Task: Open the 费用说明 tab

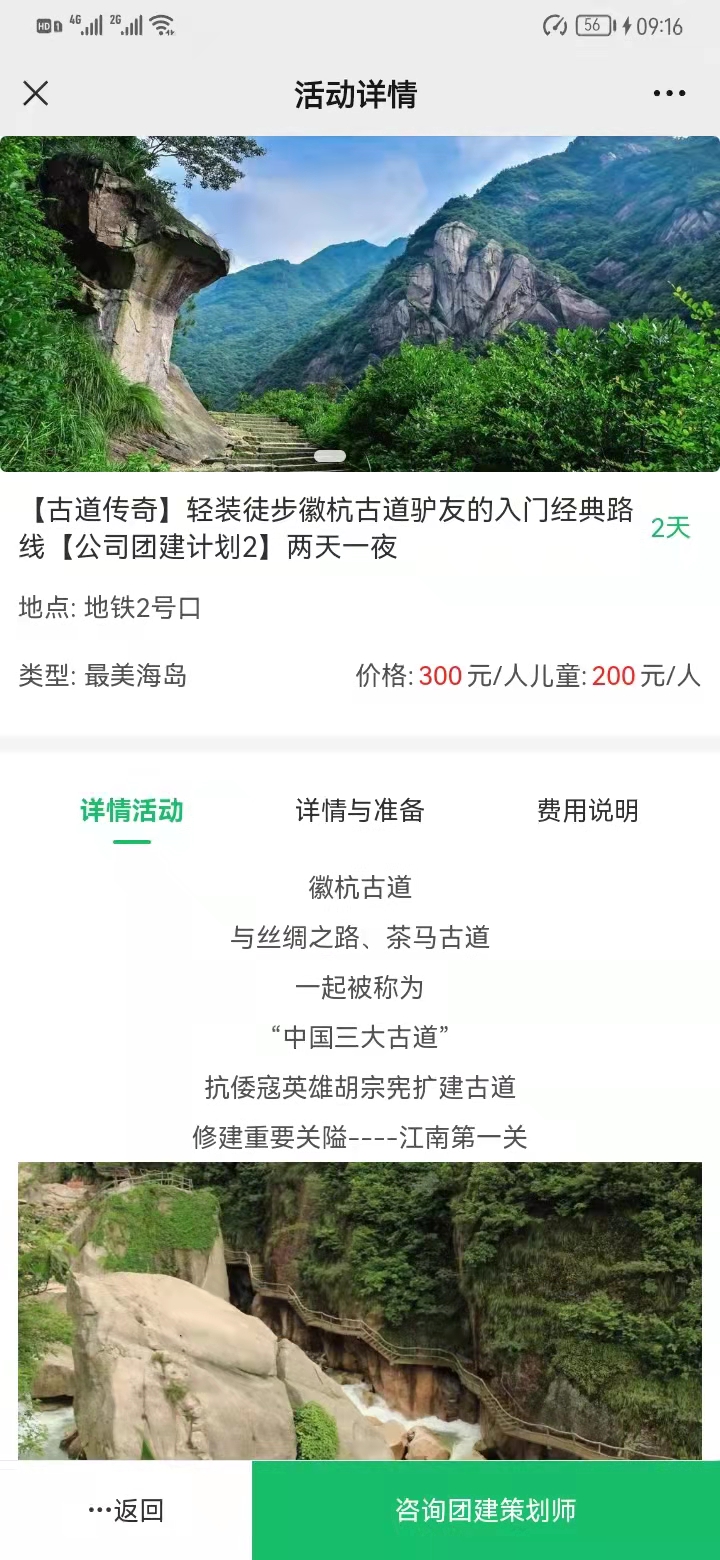Action: point(587,811)
